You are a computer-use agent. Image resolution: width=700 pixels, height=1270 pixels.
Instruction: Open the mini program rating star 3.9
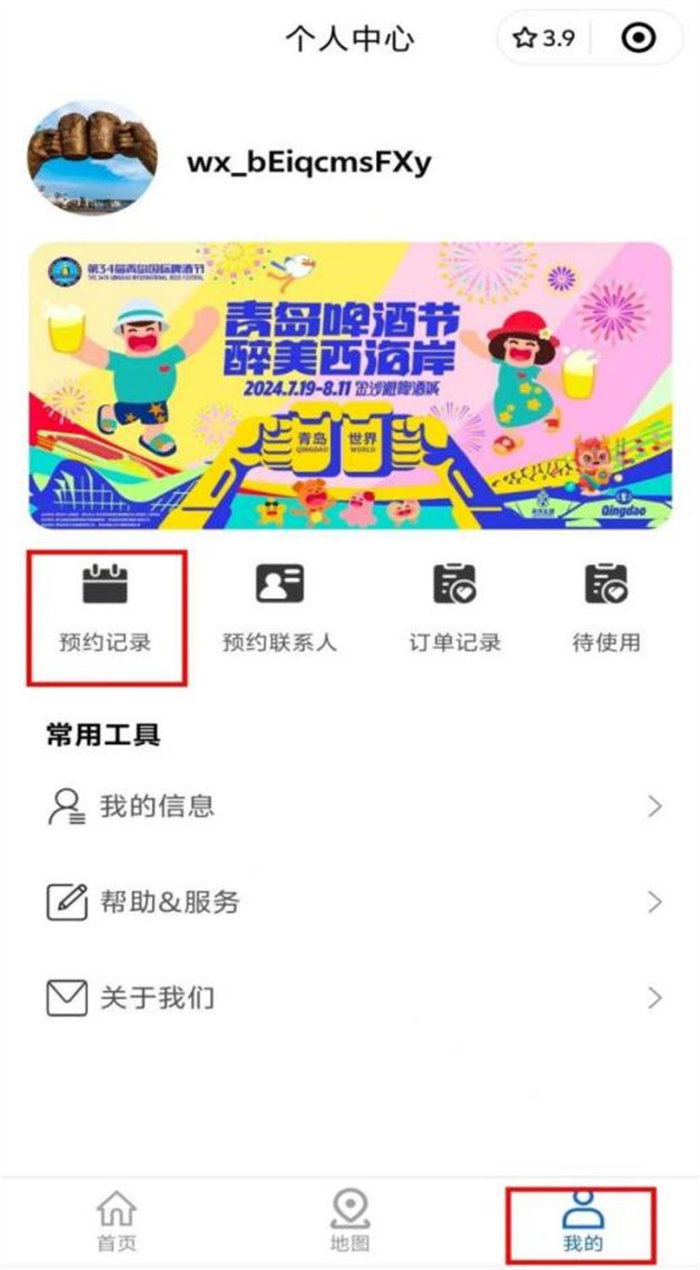point(544,38)
